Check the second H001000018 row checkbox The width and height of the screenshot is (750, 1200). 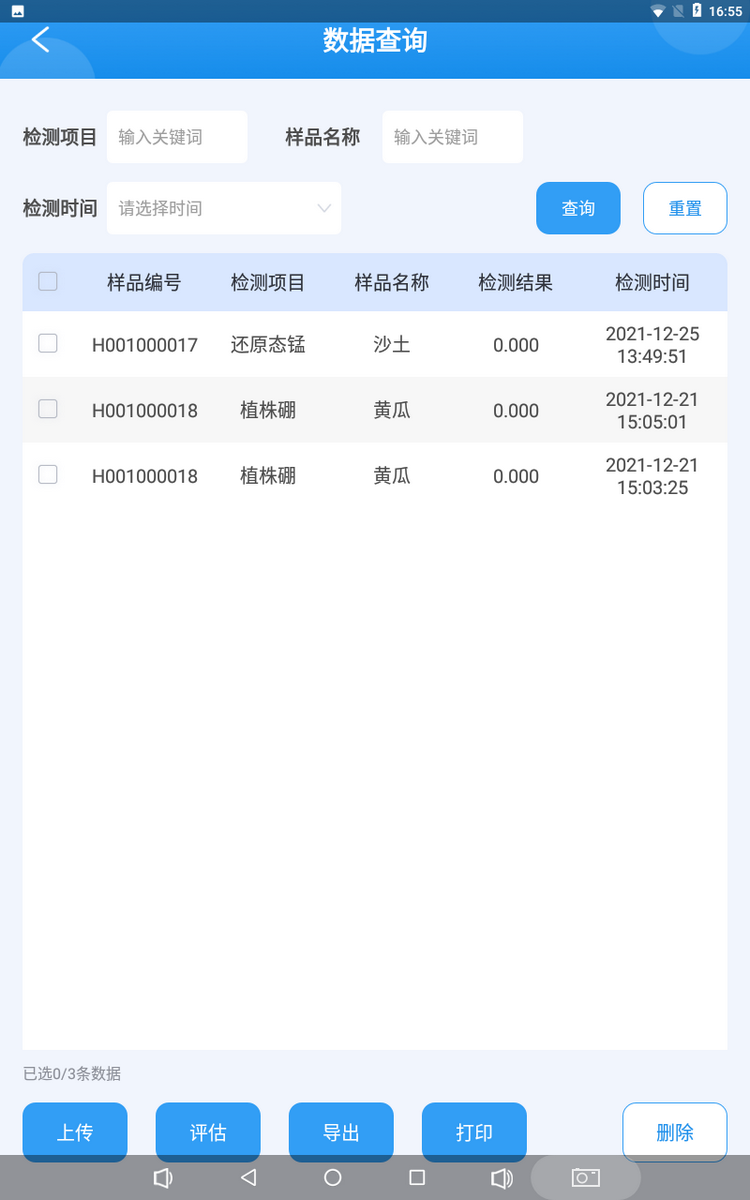click(x=47, y=474)
